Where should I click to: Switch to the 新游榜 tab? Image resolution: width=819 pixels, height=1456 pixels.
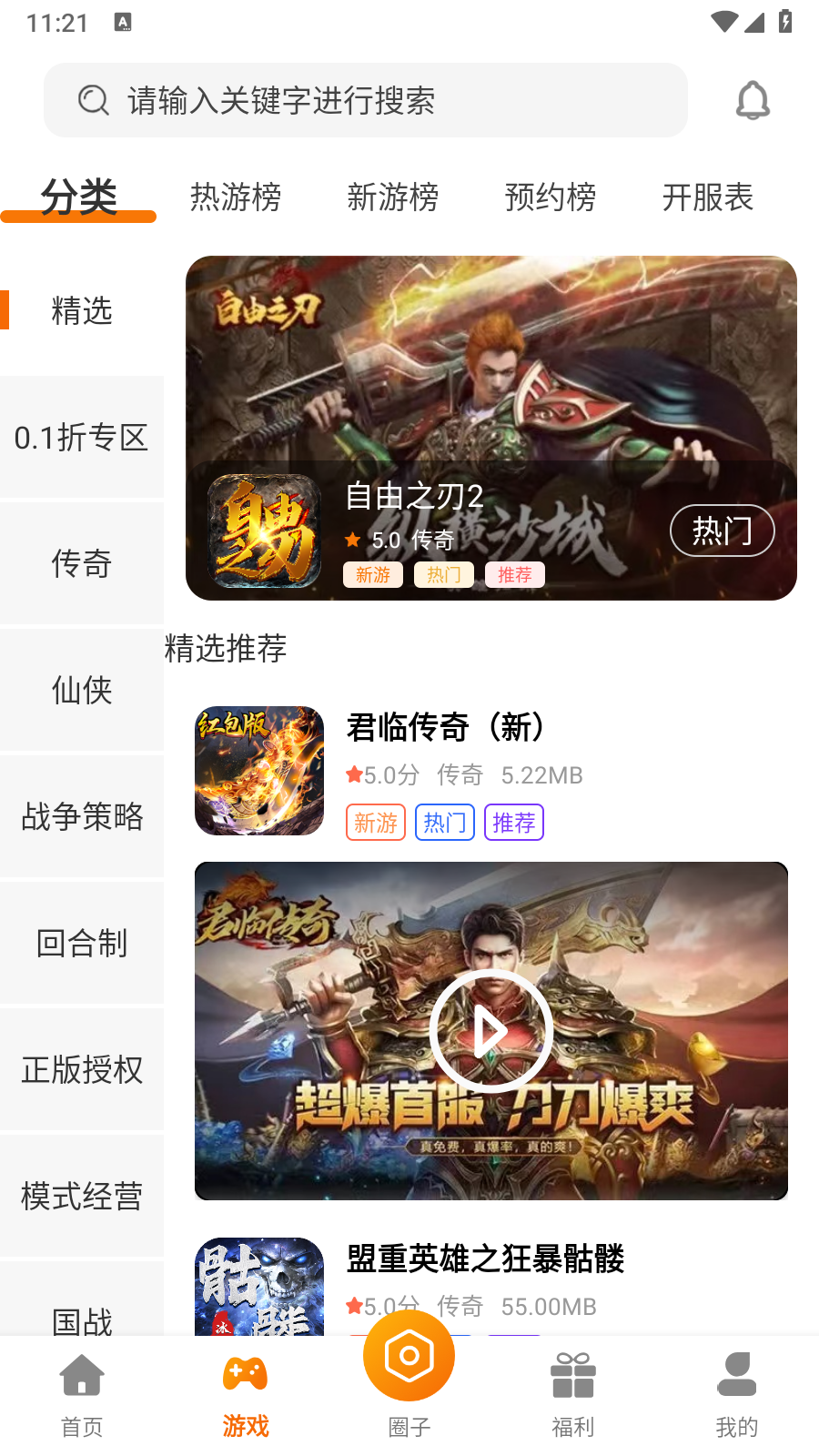[393, 197]
